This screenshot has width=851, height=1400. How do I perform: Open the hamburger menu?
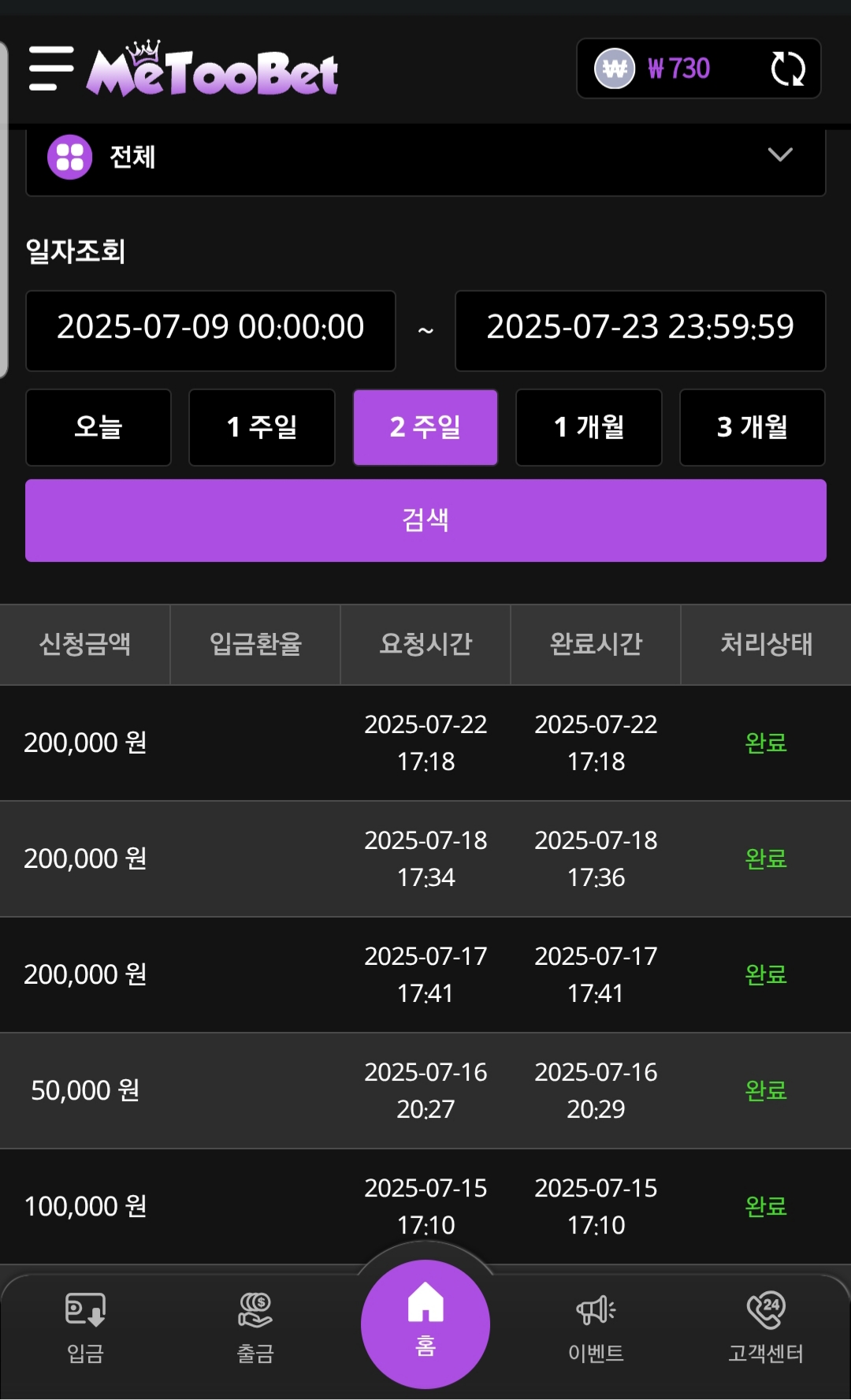(51, 69)
